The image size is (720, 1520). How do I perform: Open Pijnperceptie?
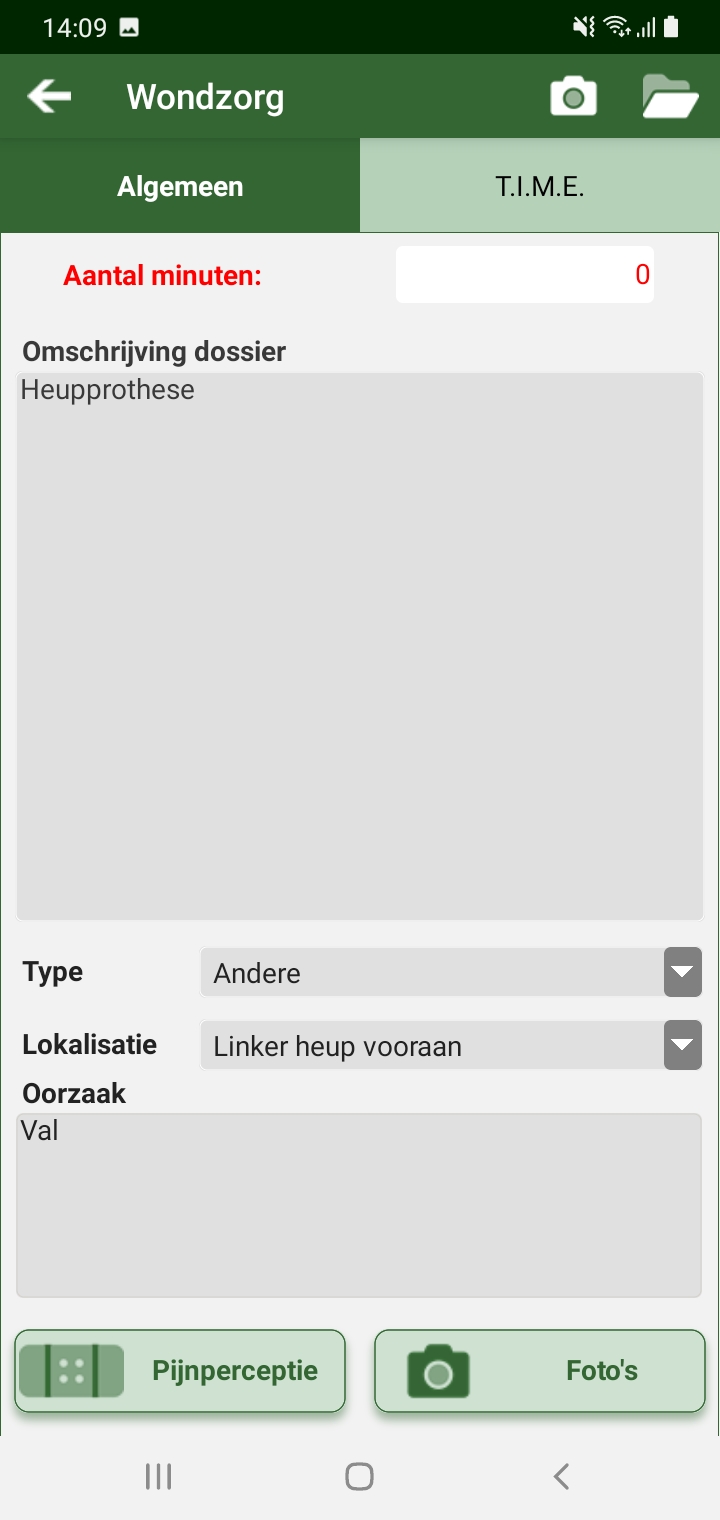click(180, 1371)
